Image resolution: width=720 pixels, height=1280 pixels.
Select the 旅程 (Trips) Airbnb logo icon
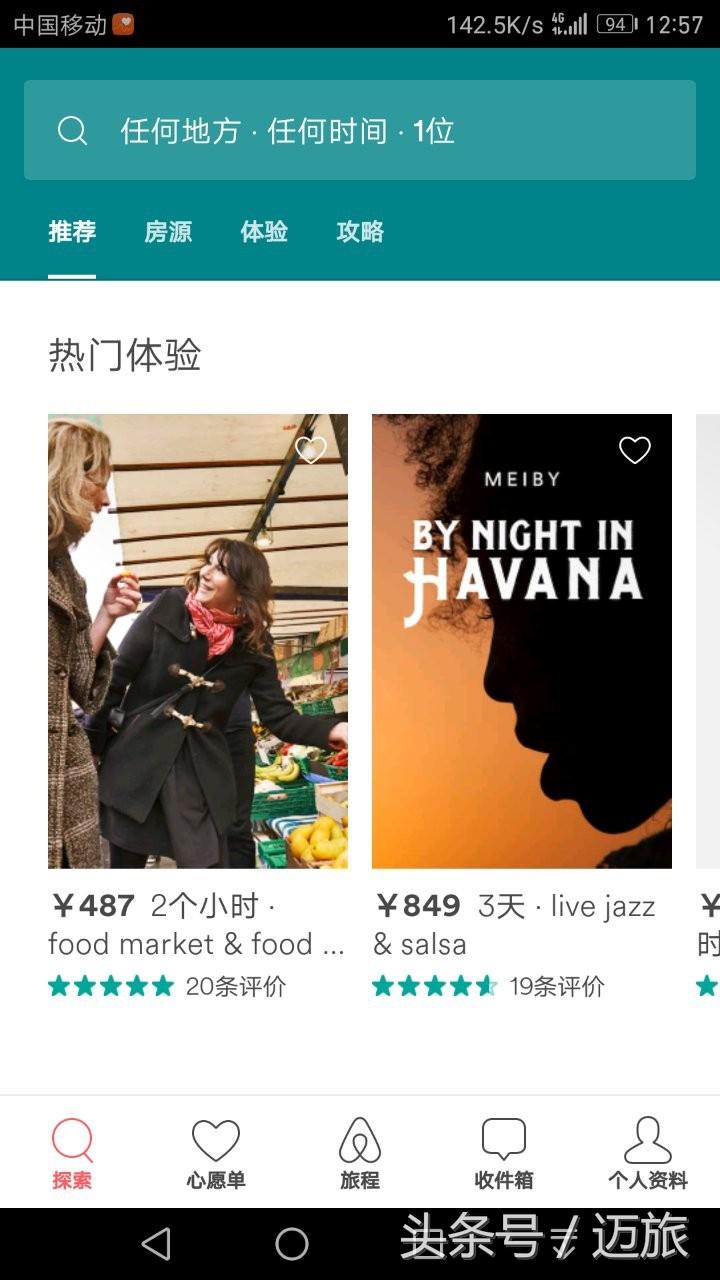click(x=358, y=1137)
